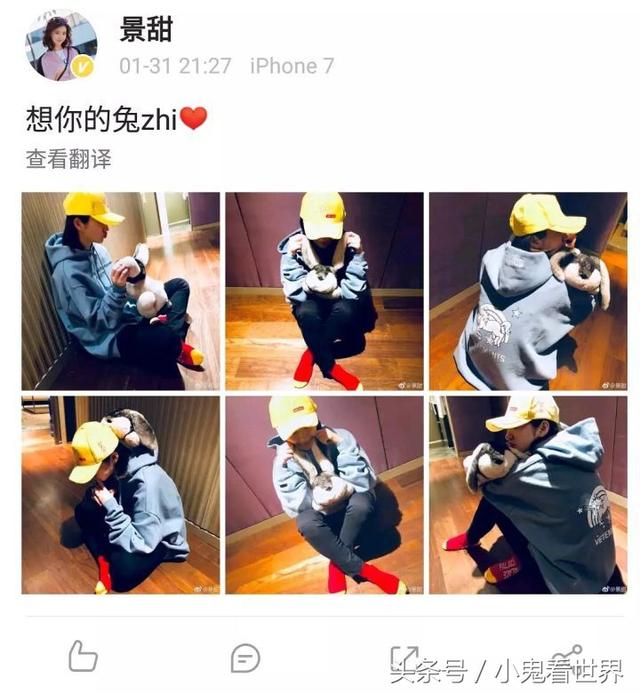Open 景甜's profile avatar

61,46
